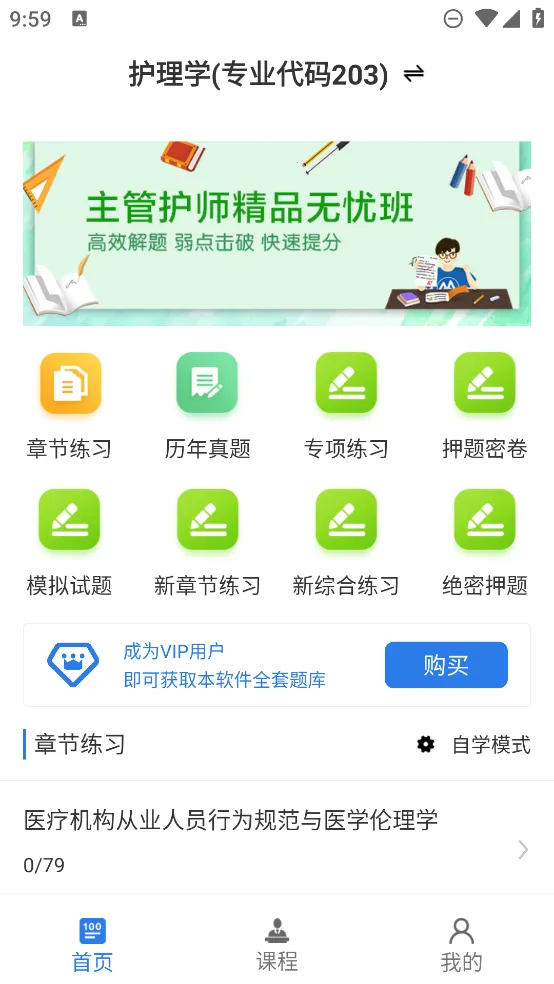Switch to the 课程 tab
The image size is (554, 984).
[277, 945]
